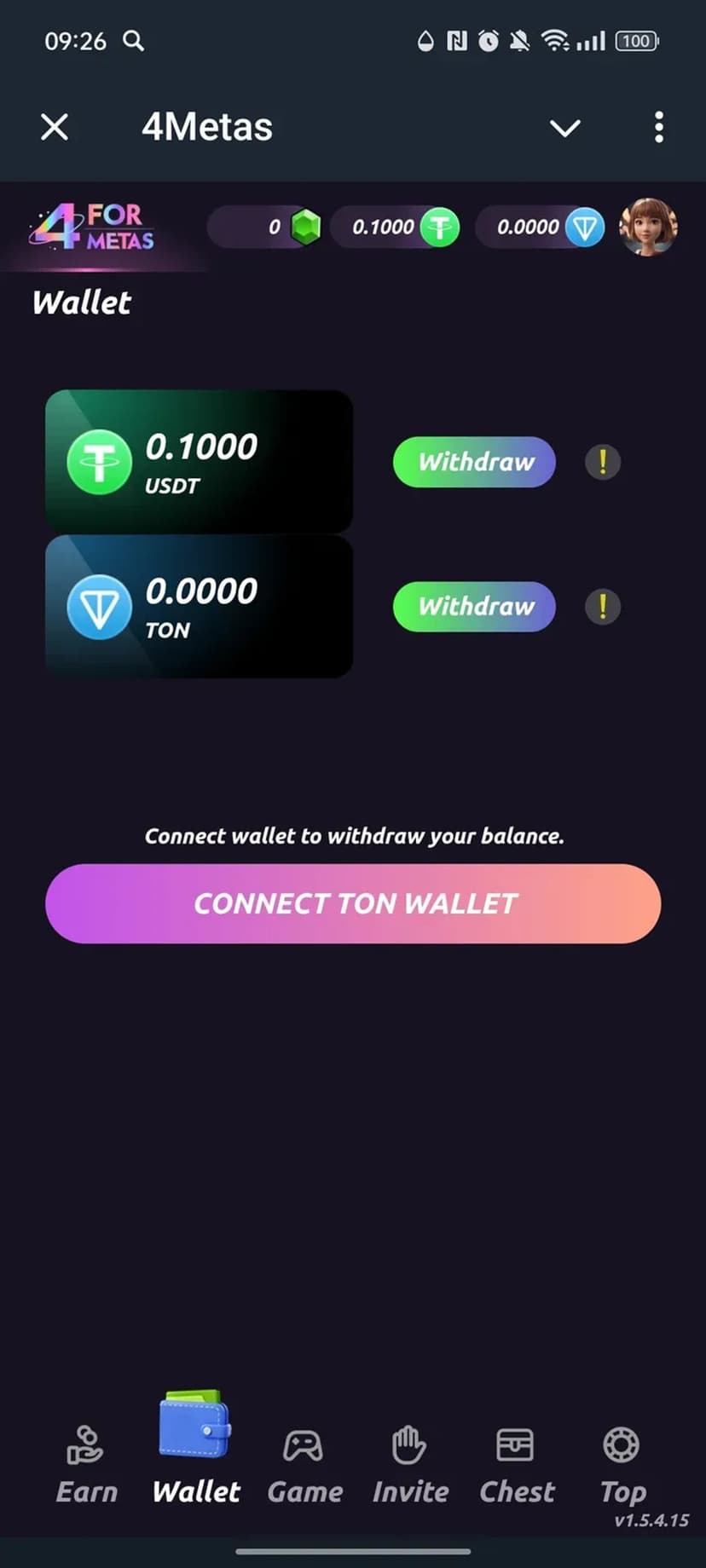The width and height of the screenshot is (706, 1568).
Task: Close the 4Metas mini app
Action: [x=55, y=128]
